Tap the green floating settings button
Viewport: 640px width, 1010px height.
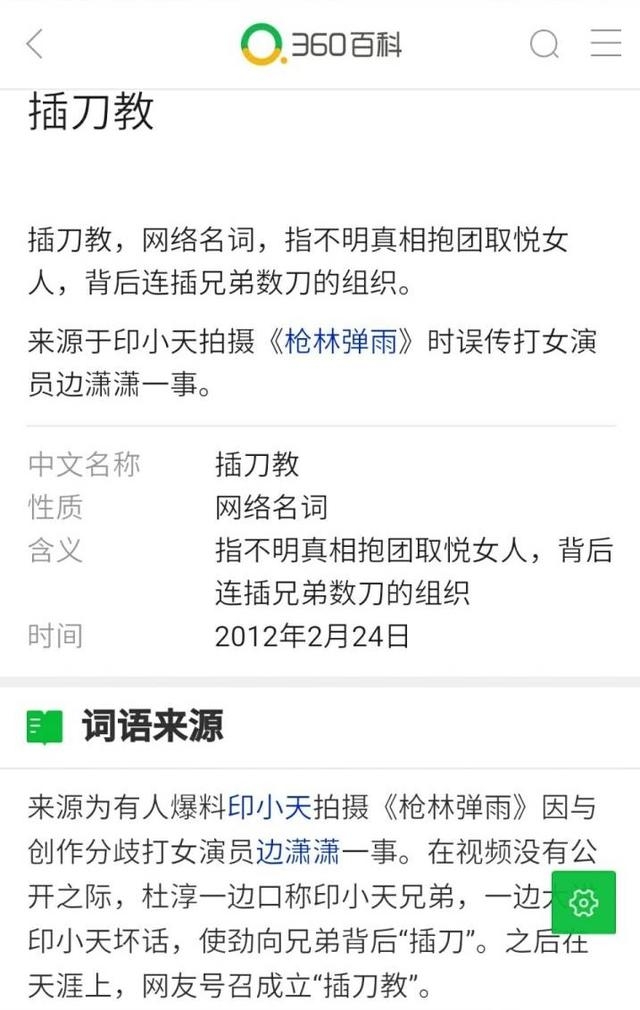(x=583, y=902)
